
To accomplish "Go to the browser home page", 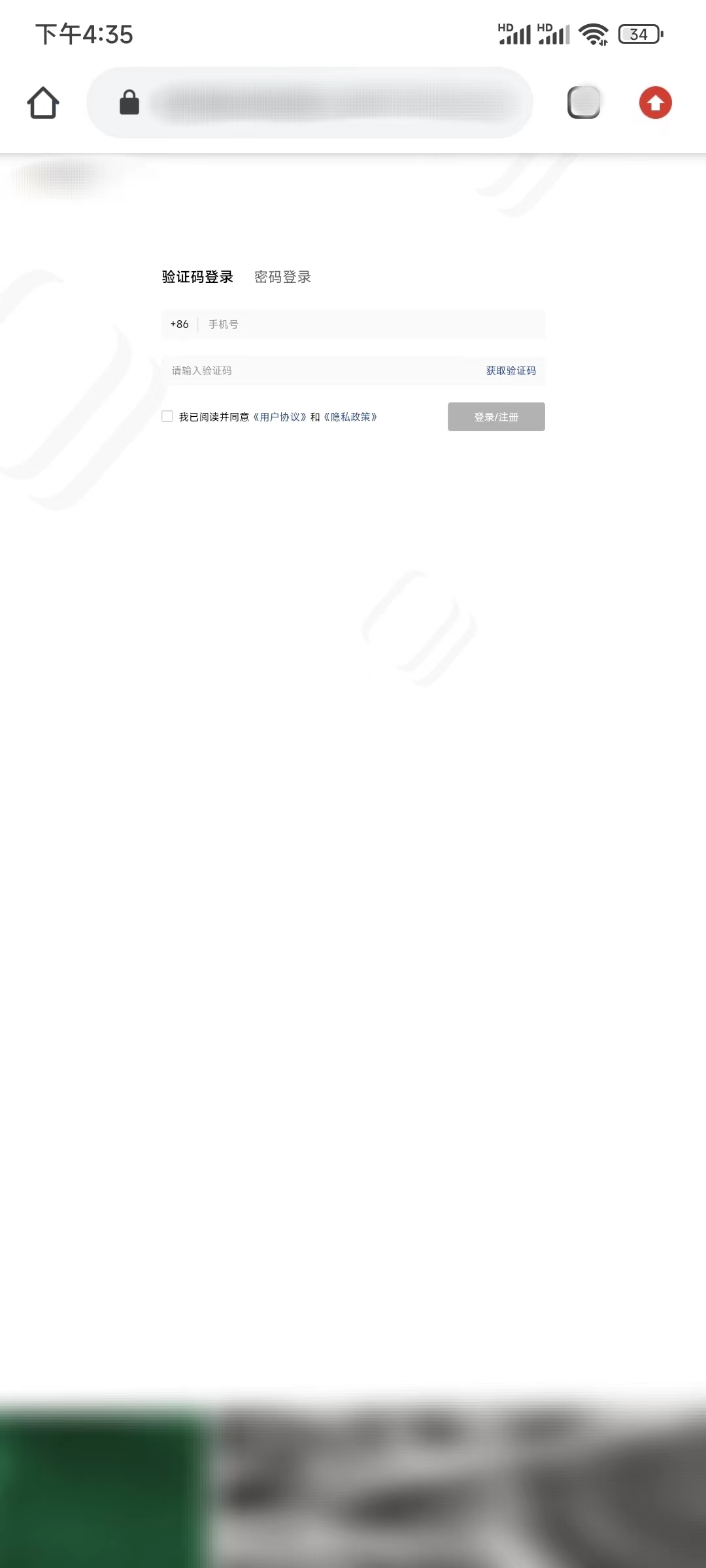I will point(43,103).
